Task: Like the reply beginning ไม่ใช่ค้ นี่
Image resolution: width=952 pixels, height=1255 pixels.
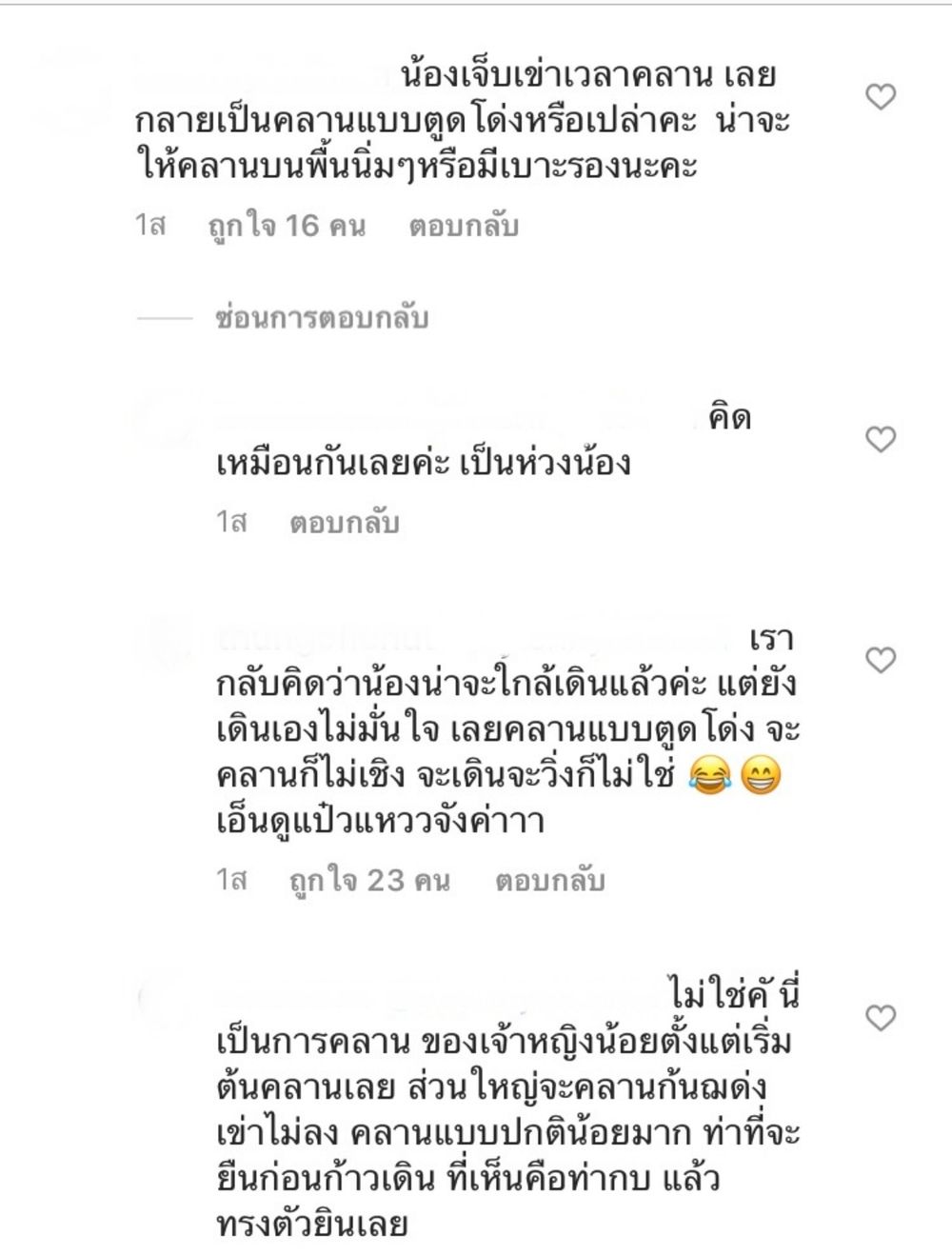Action: 881,1018
